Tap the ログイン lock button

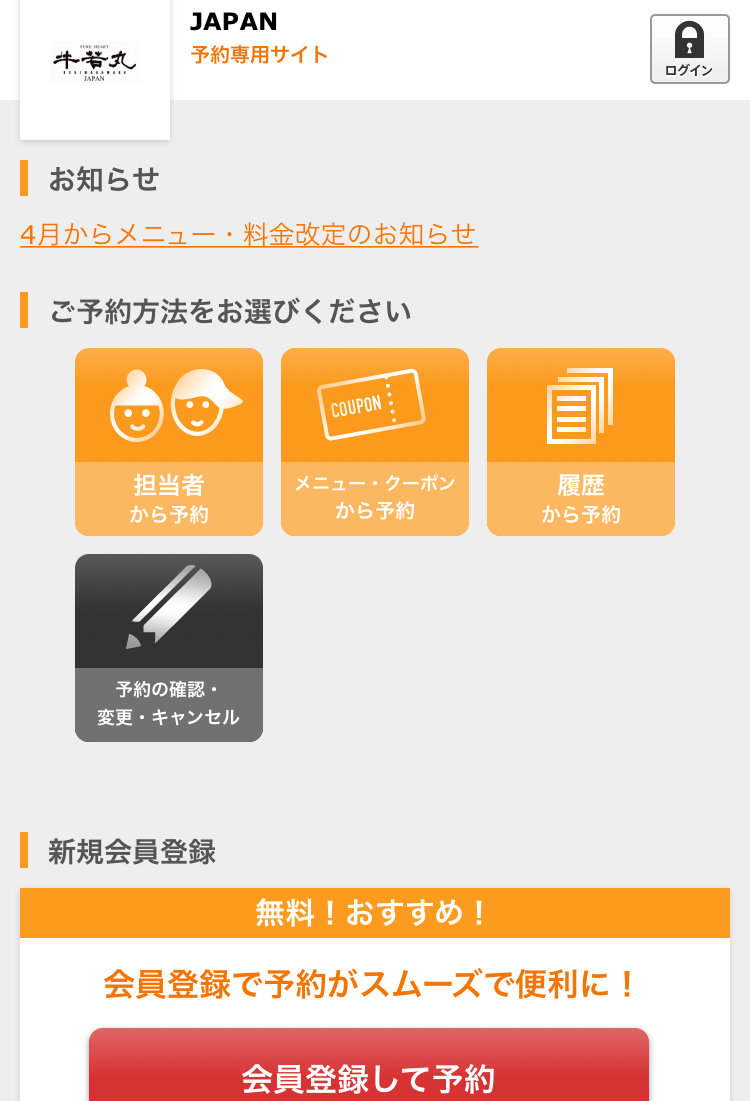pyautogui.click(x=689, y=49)
